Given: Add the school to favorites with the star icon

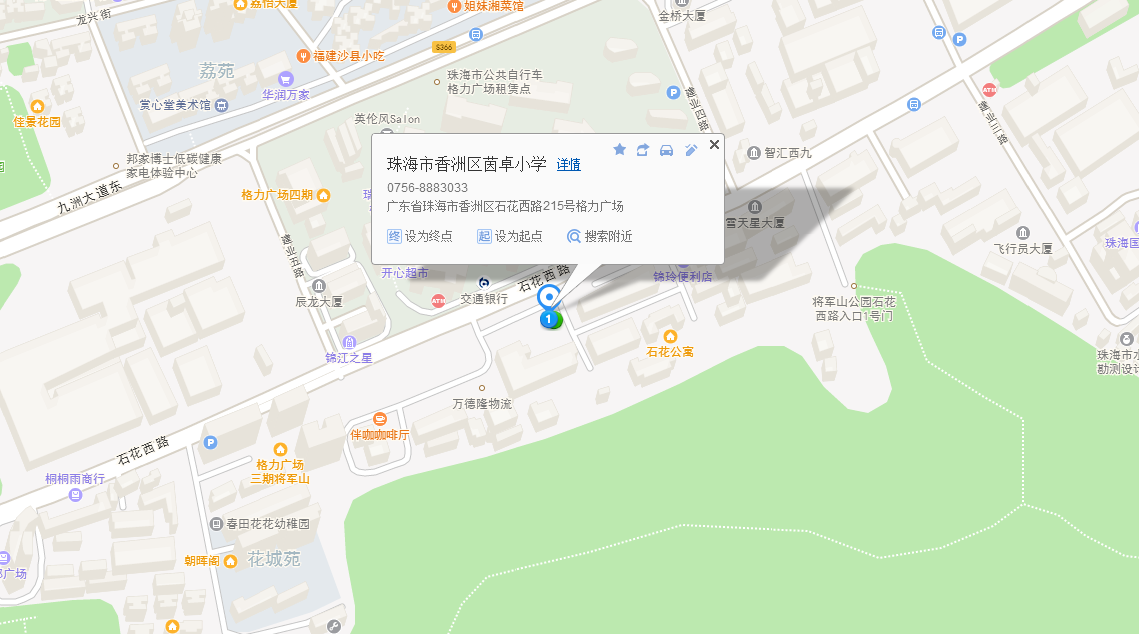Looking at the screenshot, I should (619, 150).
